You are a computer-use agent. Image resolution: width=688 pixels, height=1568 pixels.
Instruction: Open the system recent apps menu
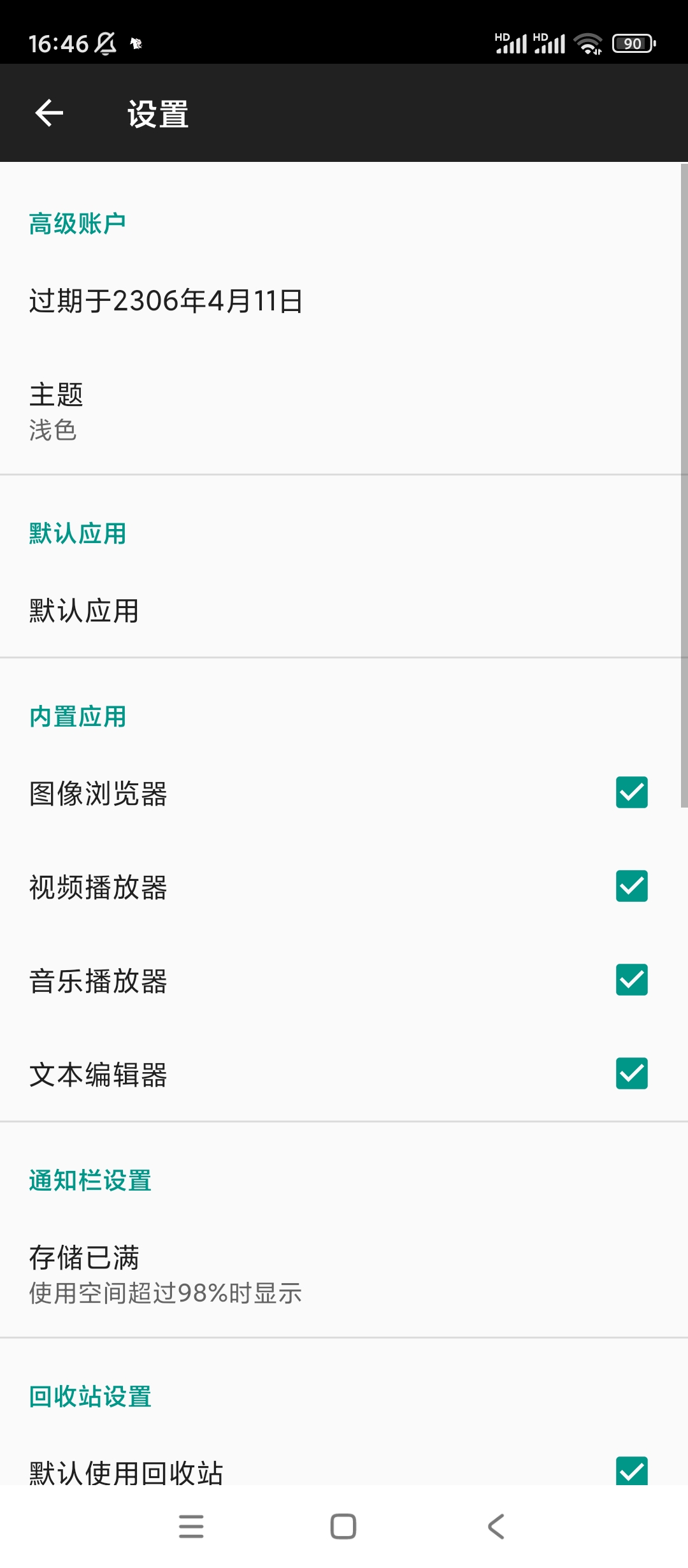click(191, 1527)
